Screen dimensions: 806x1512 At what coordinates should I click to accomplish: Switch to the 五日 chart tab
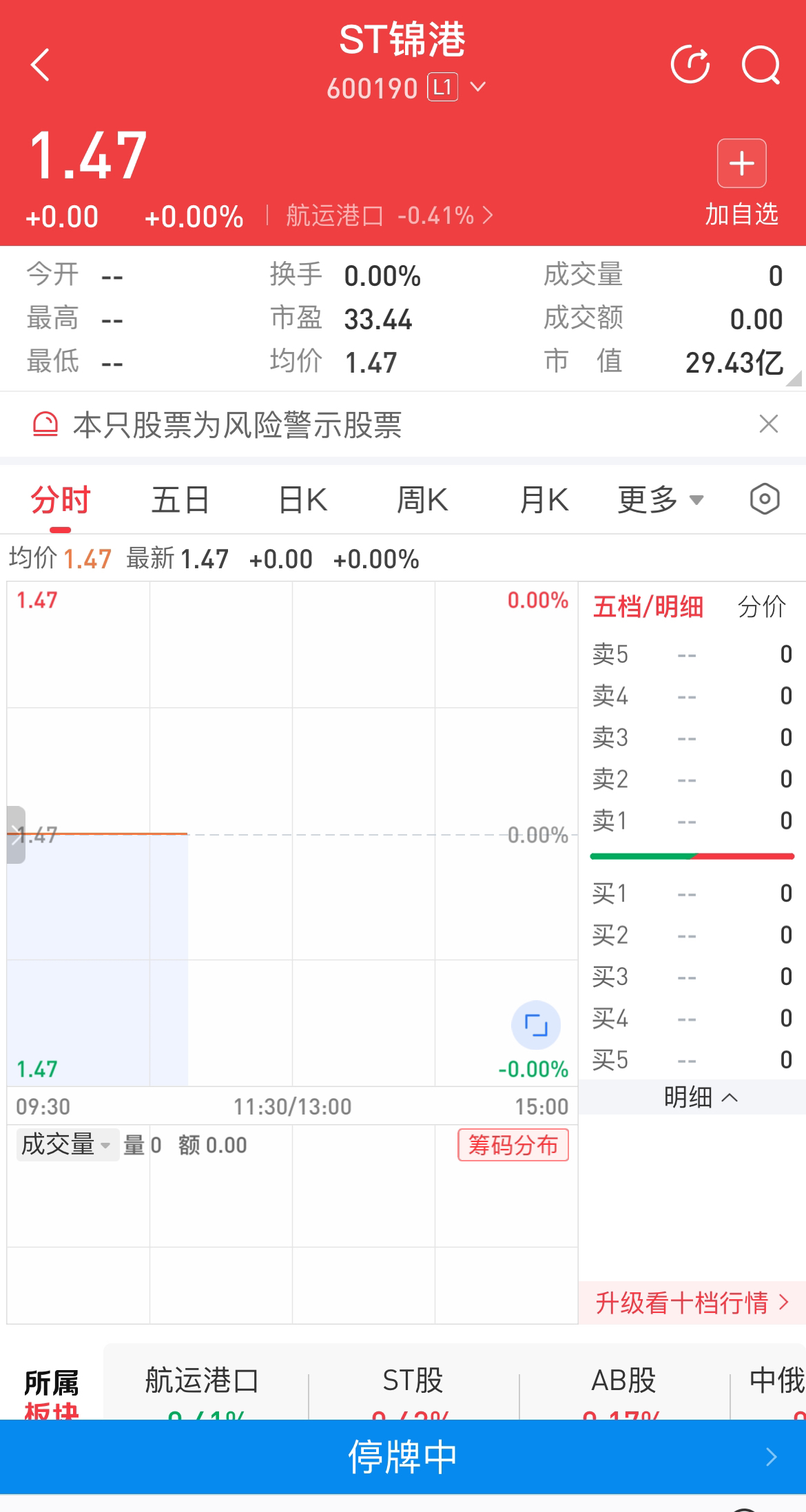pos(180,500)
